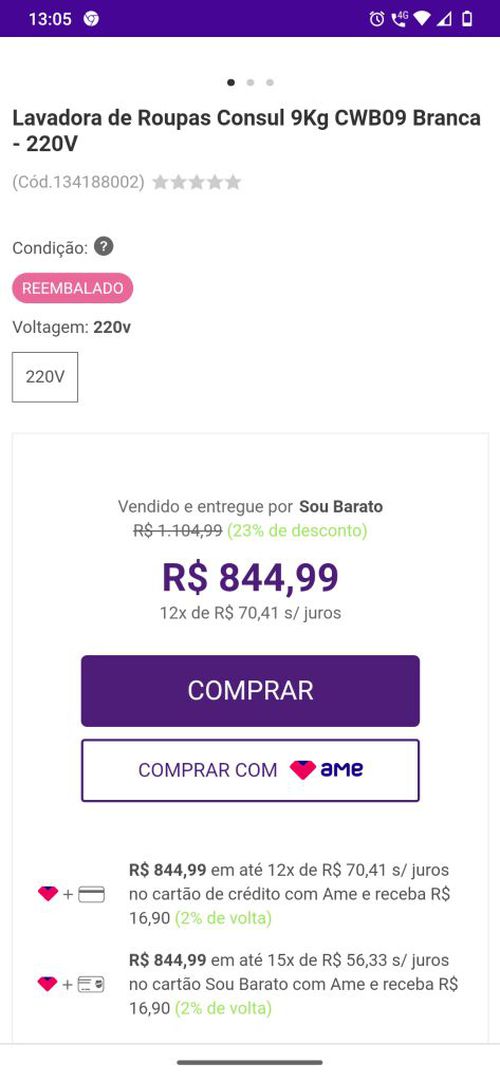Open the Sou Barato seller link
Viewport: 500px width, 1082px height.
pos(341,506)
